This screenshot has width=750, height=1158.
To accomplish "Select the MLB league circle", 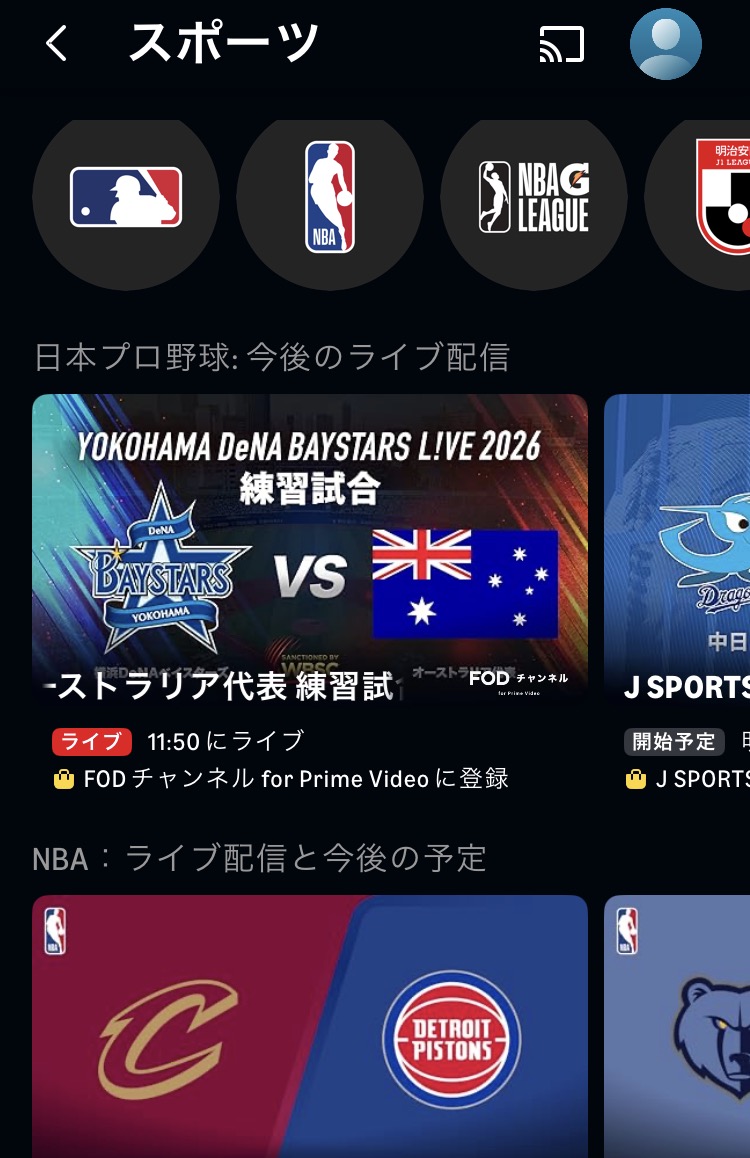I will click(x=126, y=197).
